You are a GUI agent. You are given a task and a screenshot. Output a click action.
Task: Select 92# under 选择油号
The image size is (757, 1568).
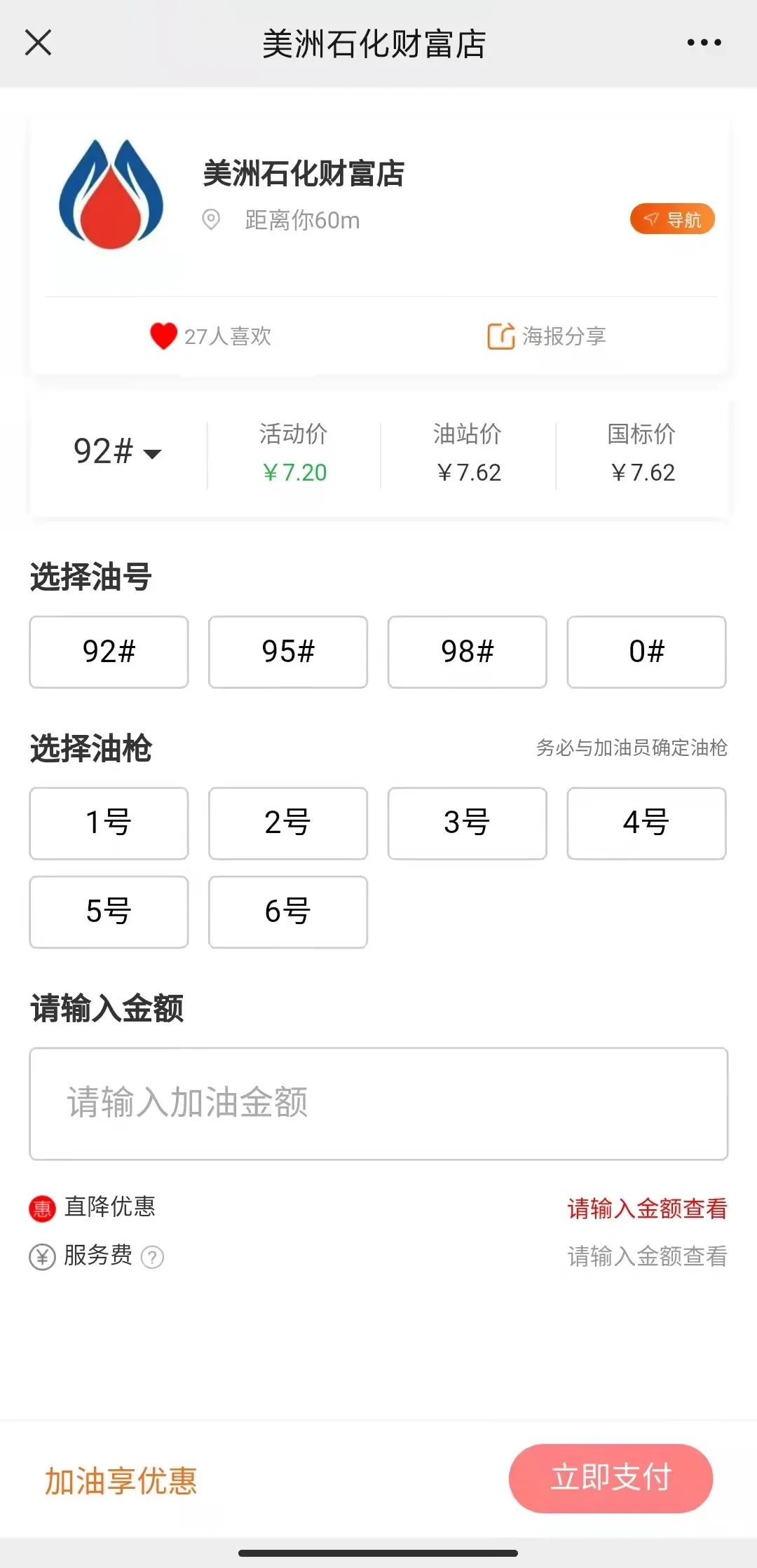[109, 652]
